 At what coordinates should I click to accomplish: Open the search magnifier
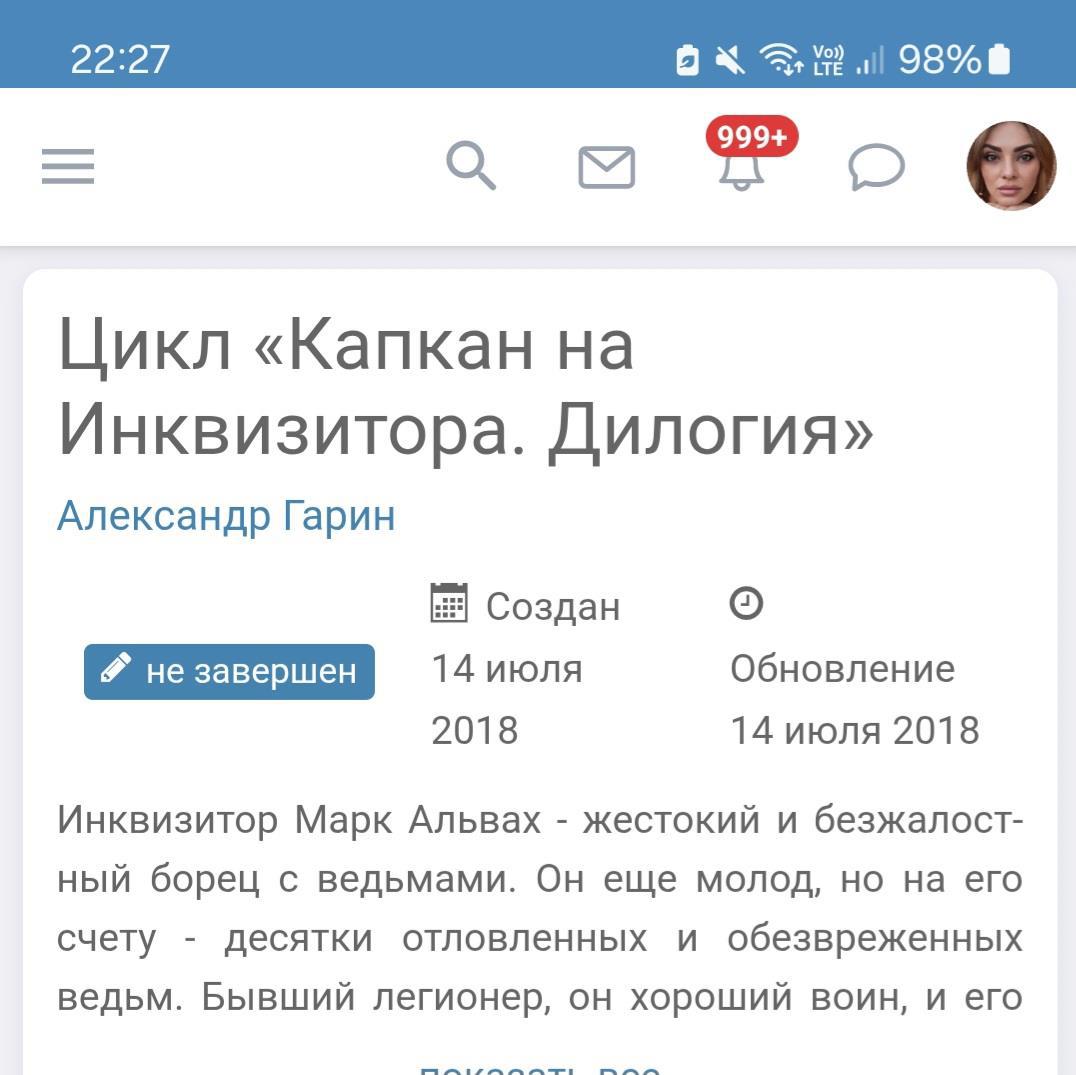(x=471, y=166)
